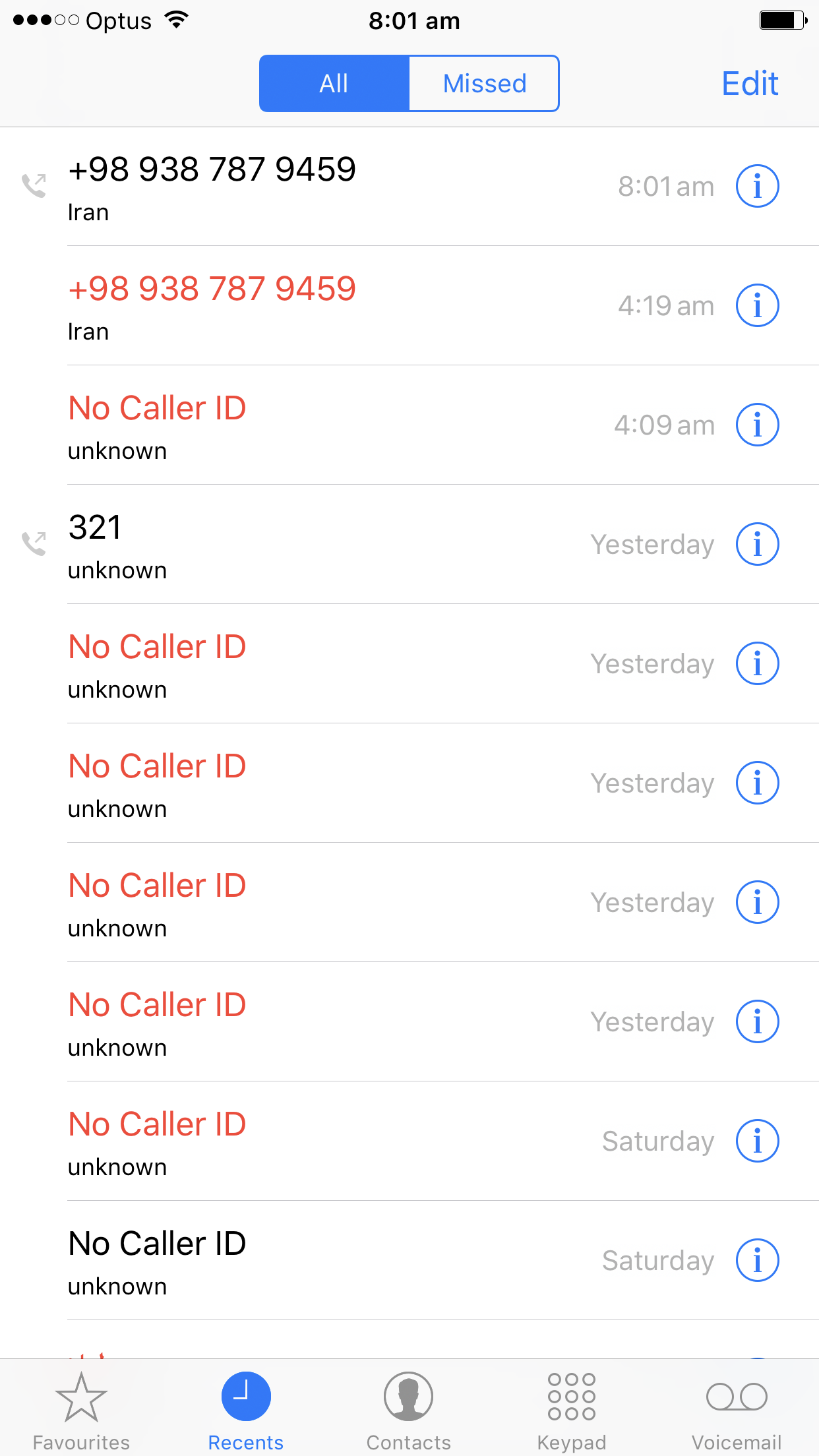
Task: Redial the 8:01 am outgoing Iran number
Action: tap(264, 187)
